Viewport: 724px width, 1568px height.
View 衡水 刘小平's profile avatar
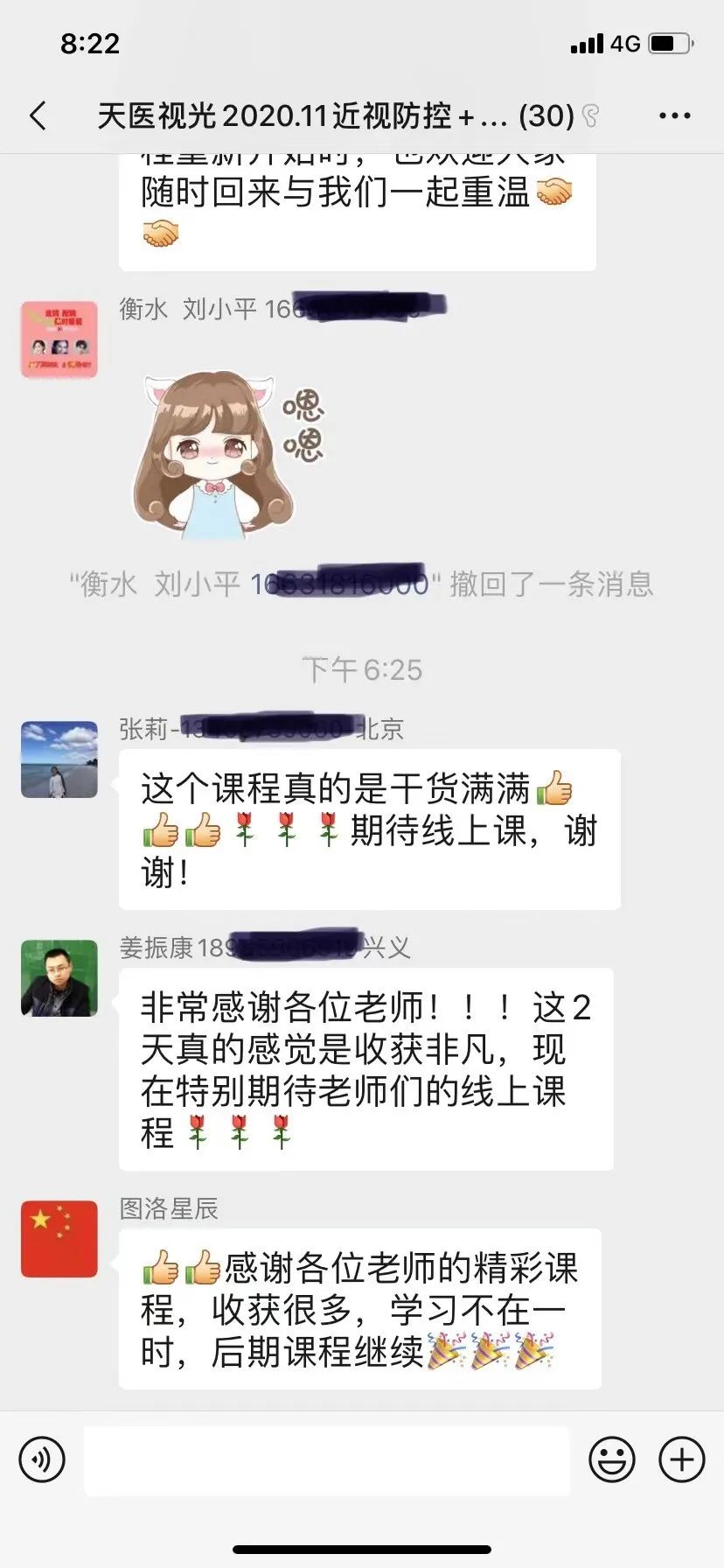(59, 339)
